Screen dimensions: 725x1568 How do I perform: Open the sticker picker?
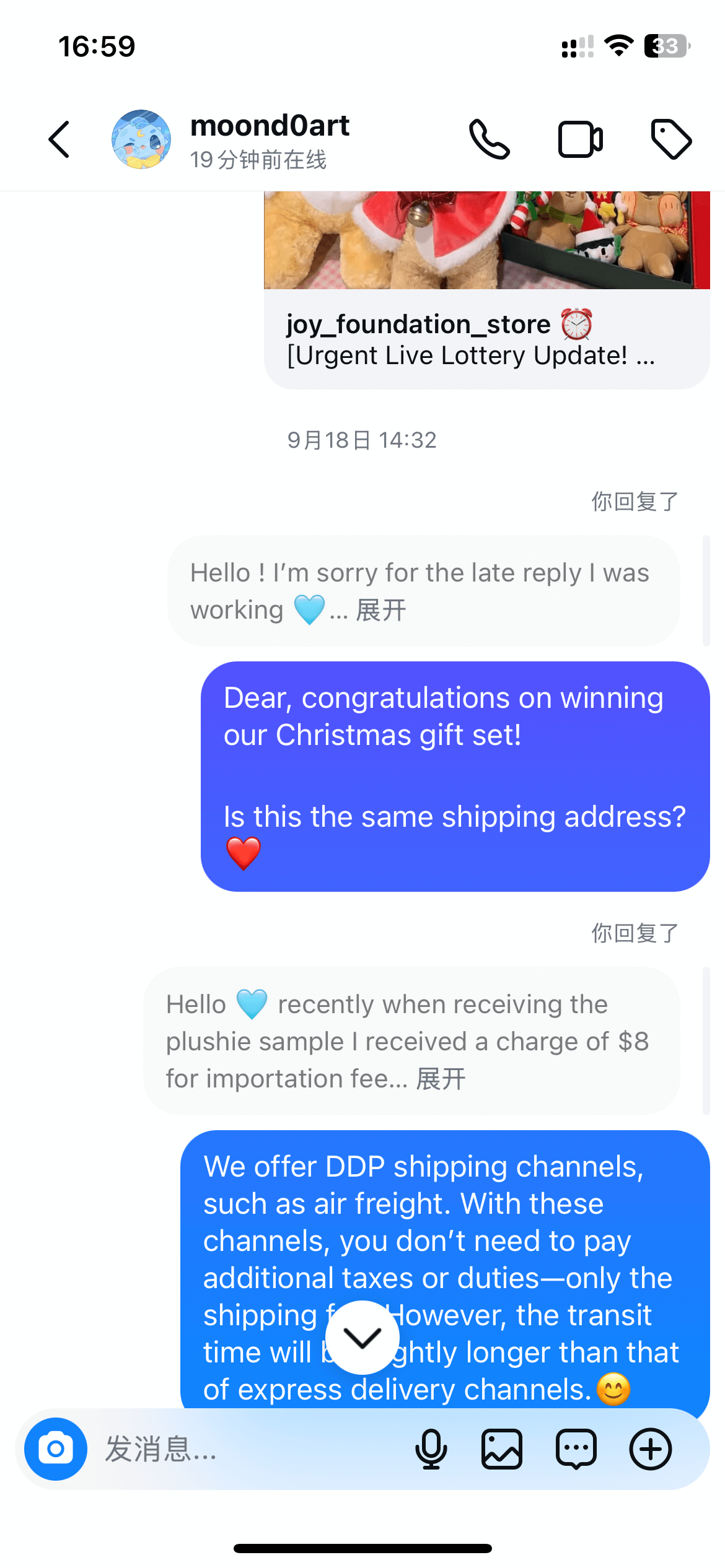click(576, 1449)
